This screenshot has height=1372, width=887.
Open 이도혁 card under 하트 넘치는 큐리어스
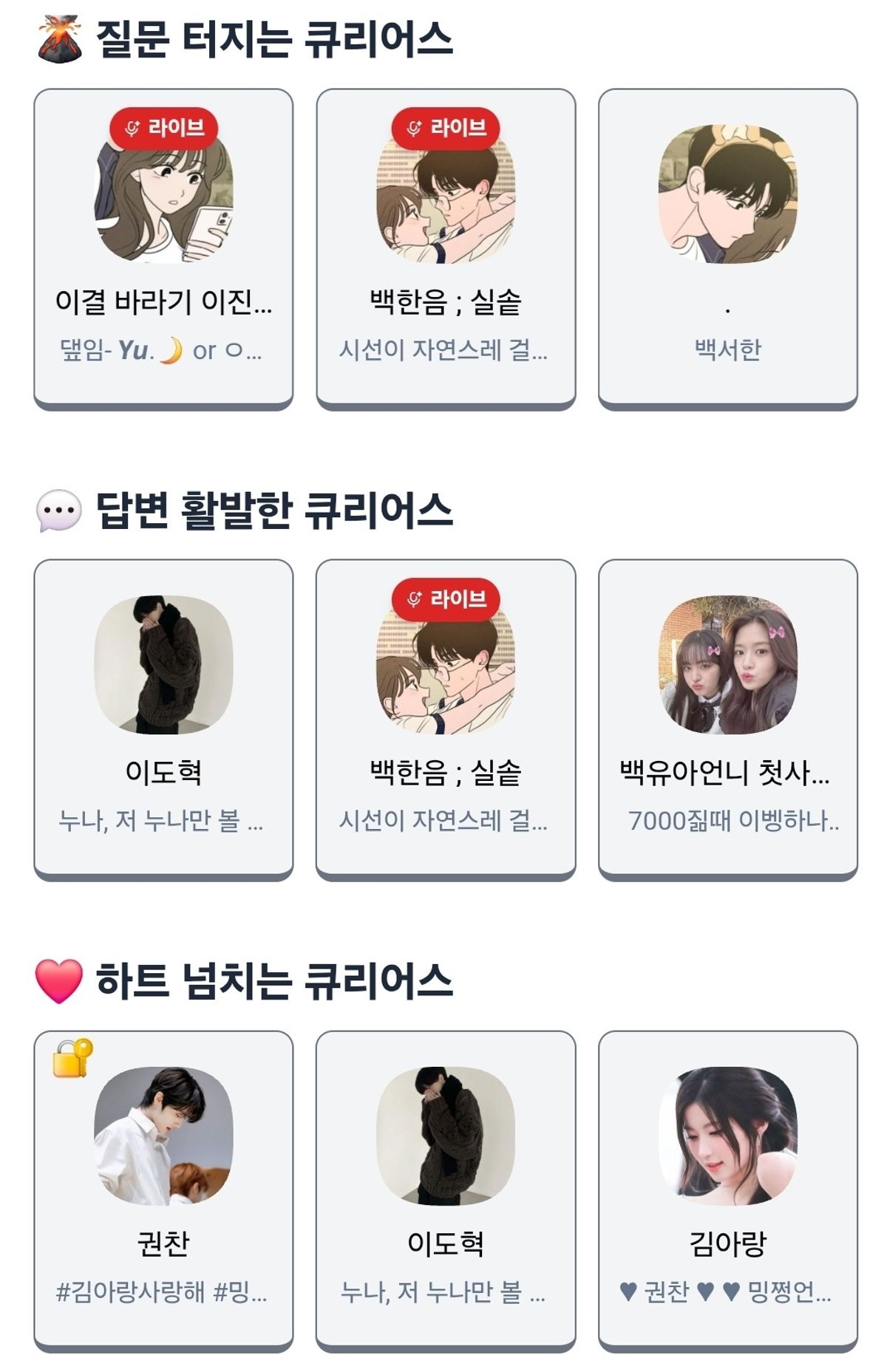pos(446,1190)
